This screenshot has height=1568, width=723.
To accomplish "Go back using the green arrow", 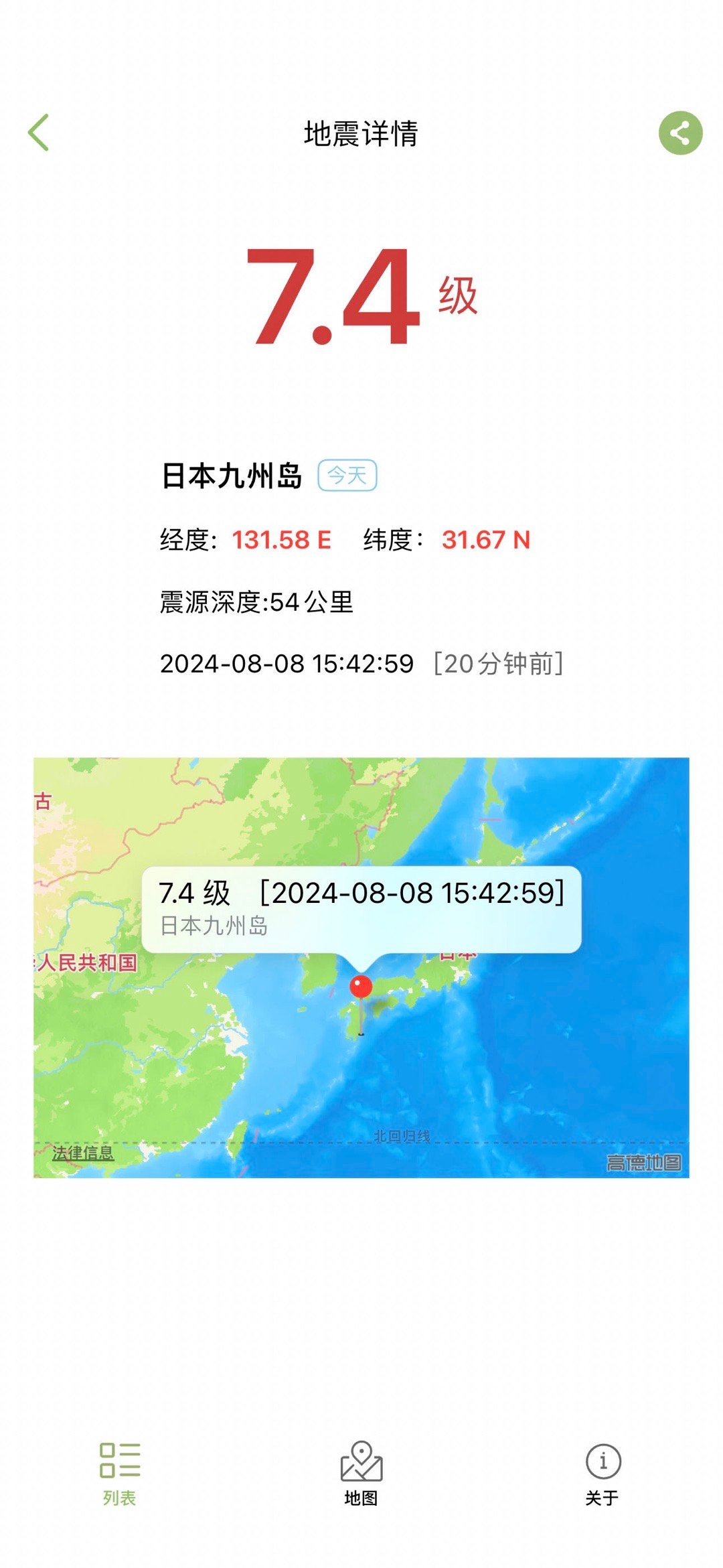I will 39,133.
